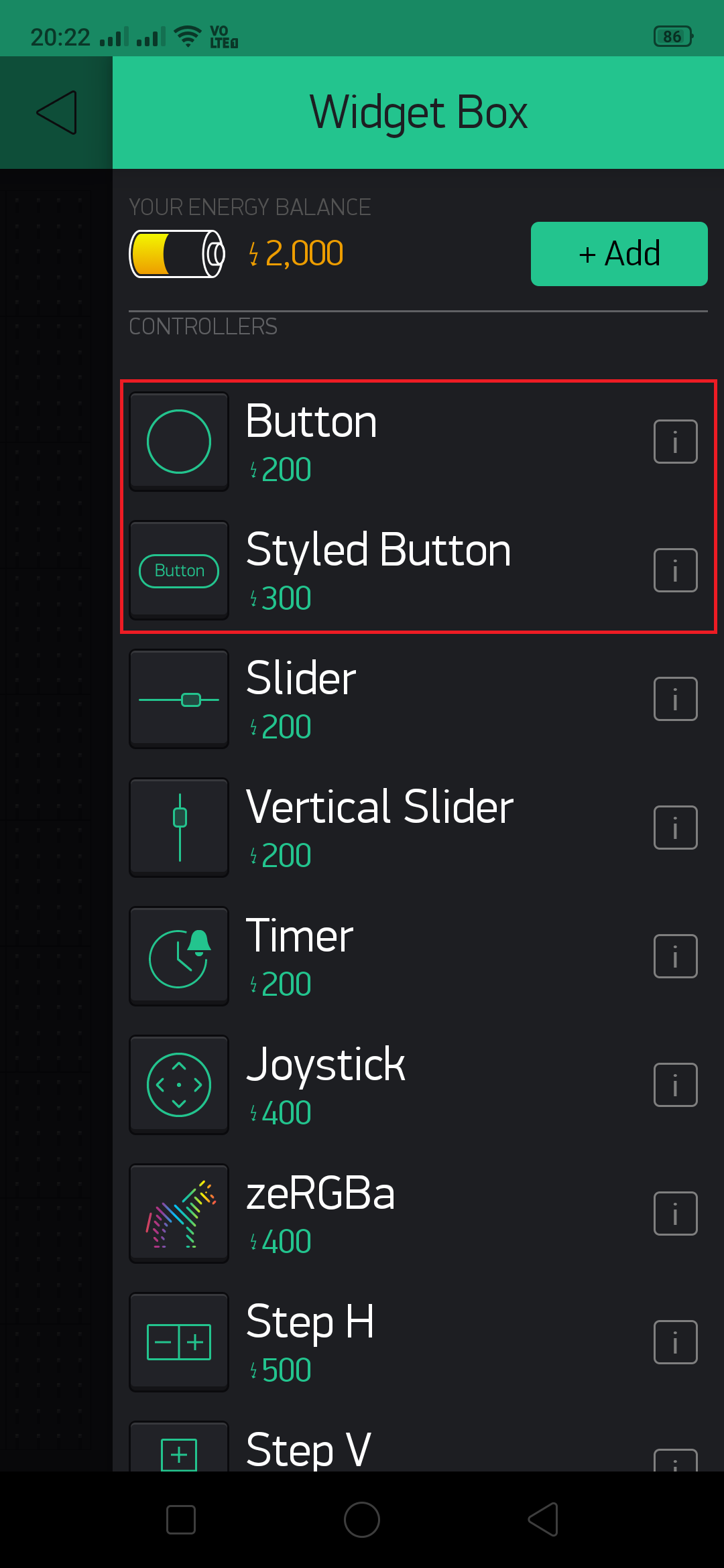View the zeRGBa widget's info
The width and height of the screenshot is (724, 1568).
[675, 1214]
